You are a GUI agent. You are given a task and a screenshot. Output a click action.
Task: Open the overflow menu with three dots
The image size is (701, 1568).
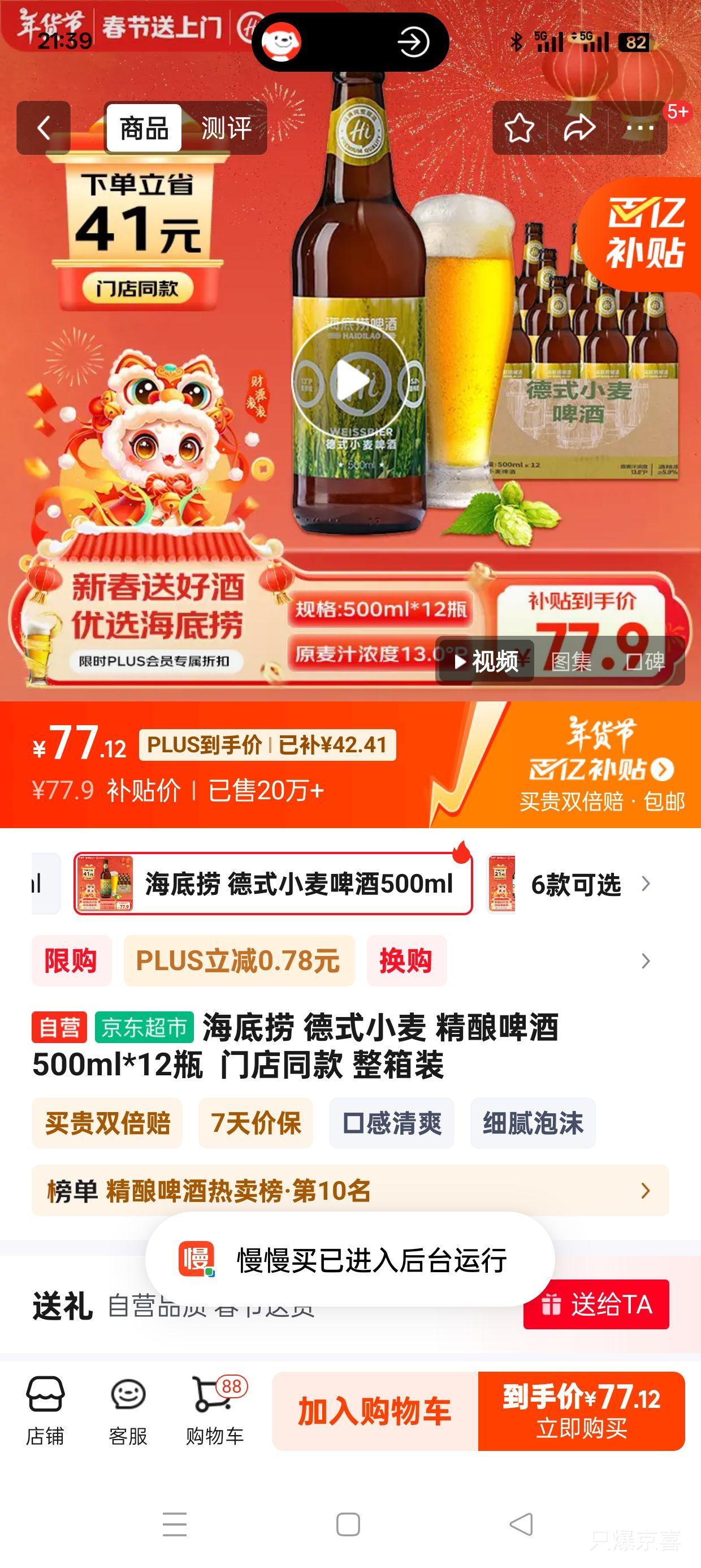(x=639, y=128)
